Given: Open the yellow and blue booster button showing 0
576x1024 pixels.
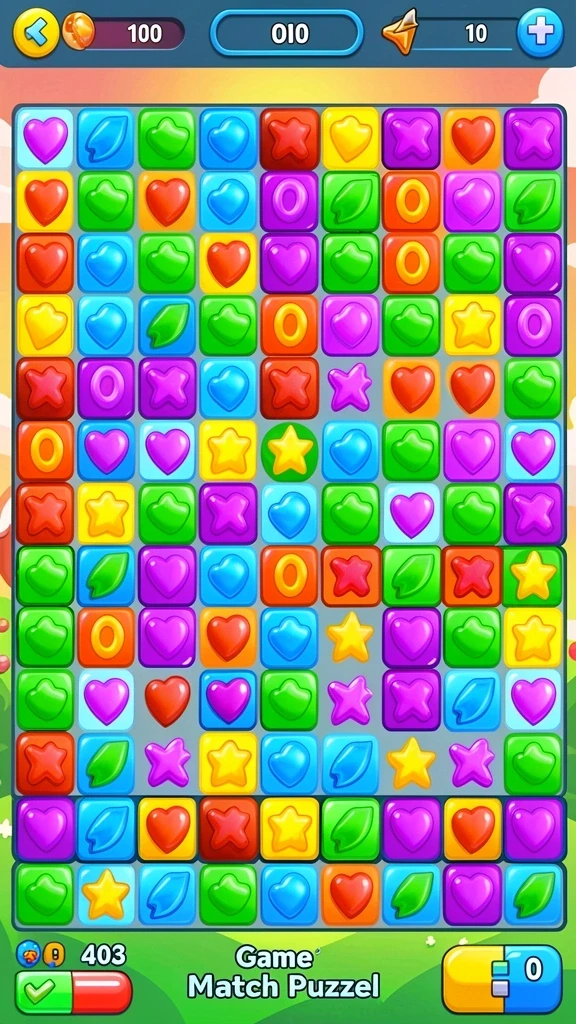Looking at the screenshot, I should click(x=502, y=979).
